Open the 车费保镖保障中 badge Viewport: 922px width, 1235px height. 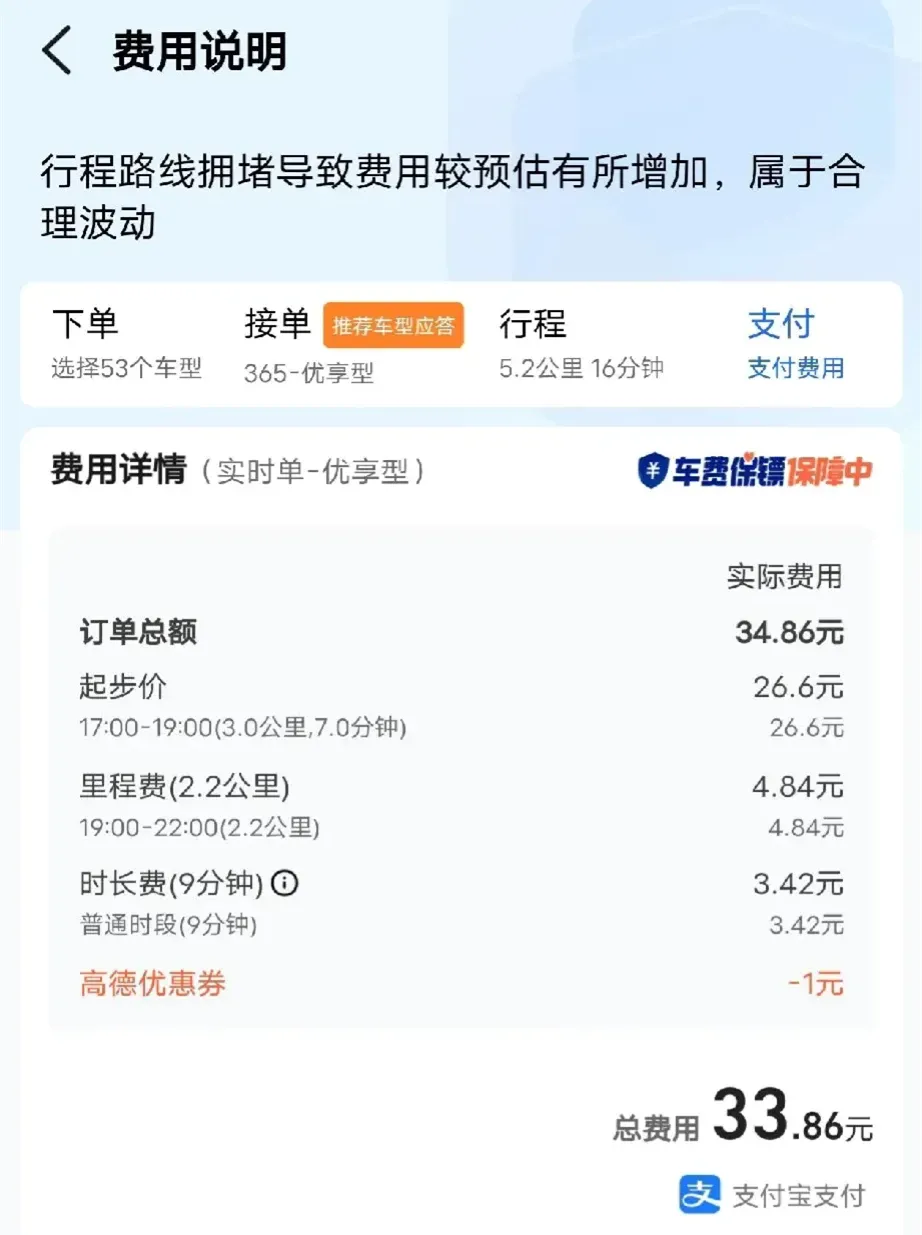[x=755, y=470]
